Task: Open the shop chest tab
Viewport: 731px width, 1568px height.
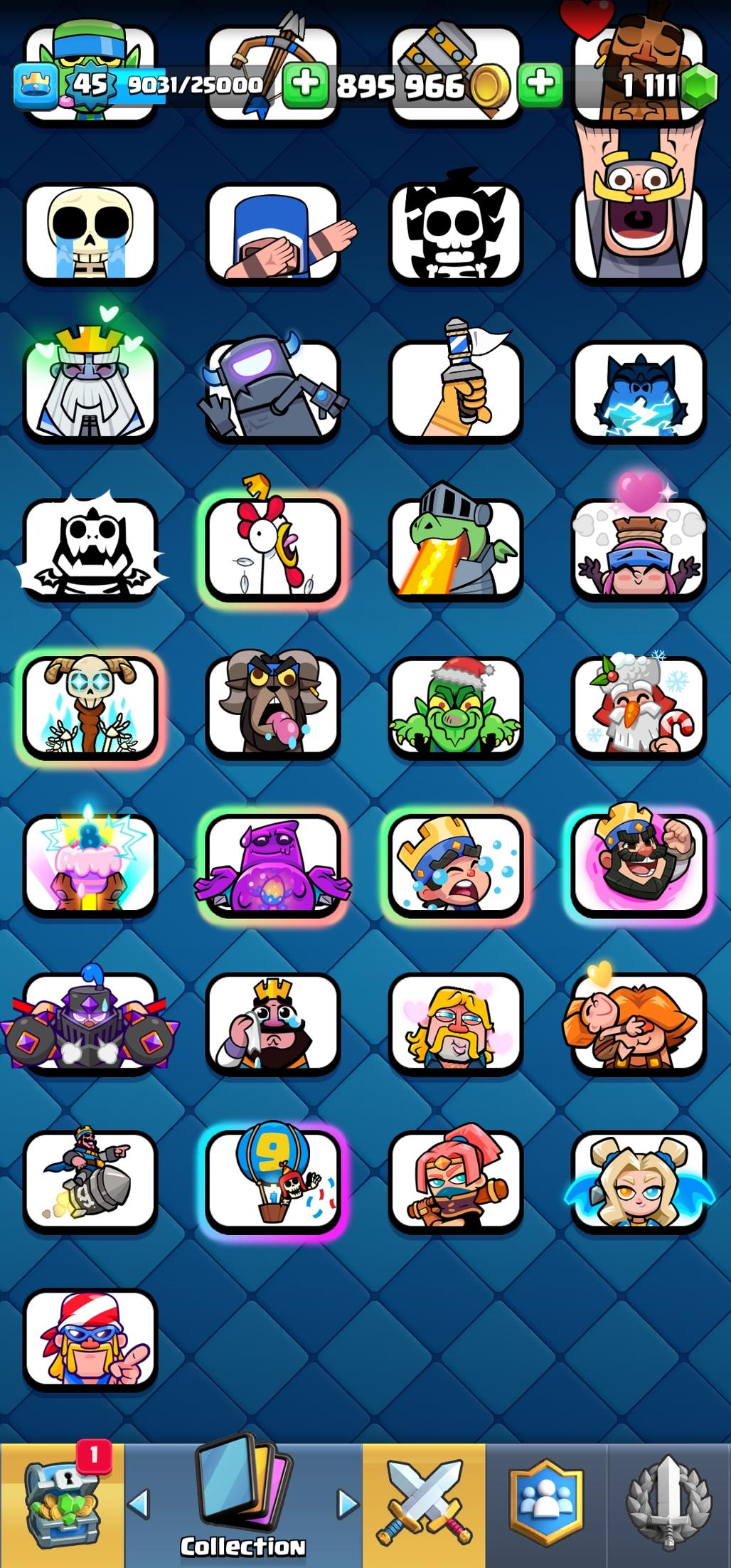Action: tap(60, 1504)
